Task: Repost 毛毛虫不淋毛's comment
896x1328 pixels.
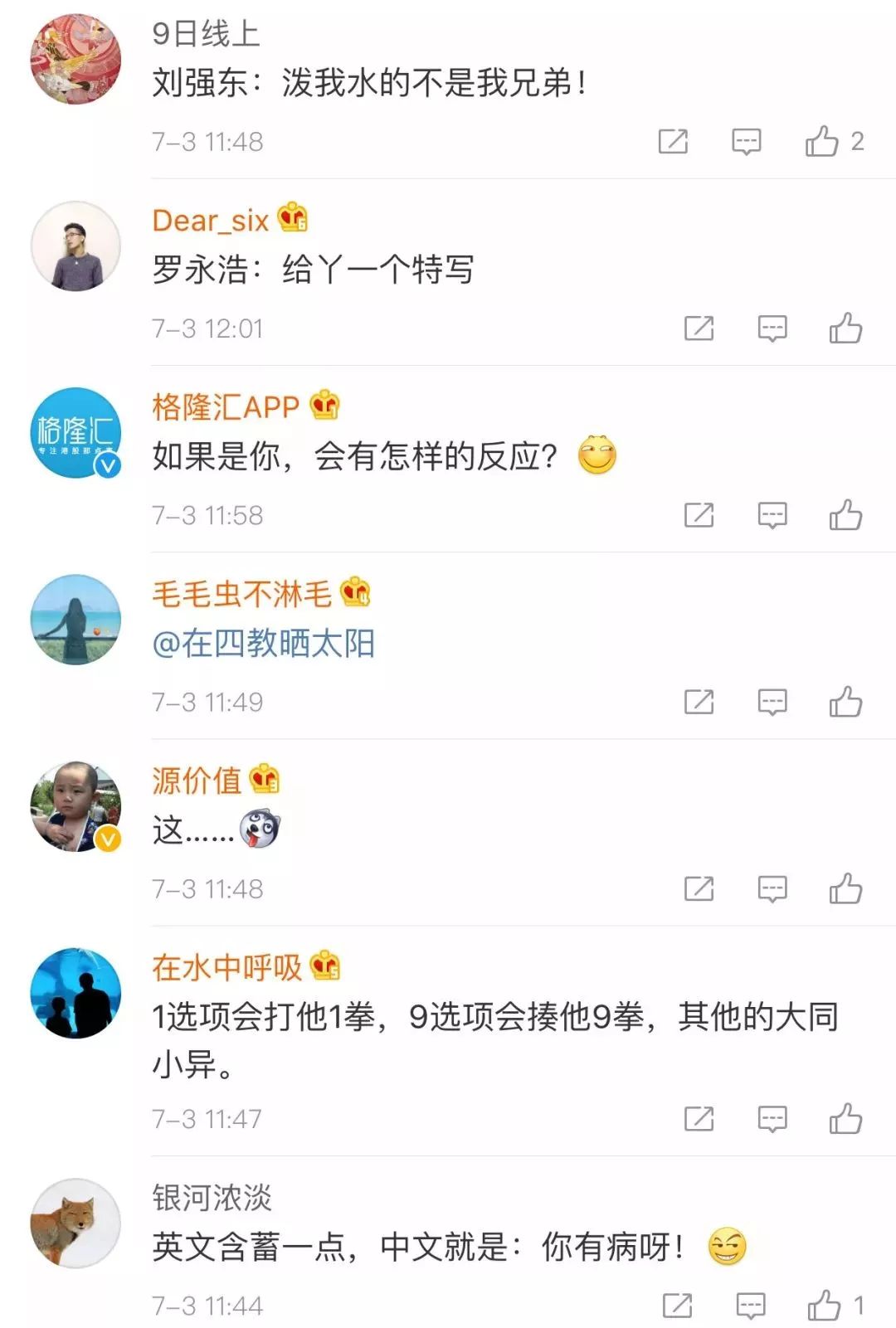Action: coord(699,702)
